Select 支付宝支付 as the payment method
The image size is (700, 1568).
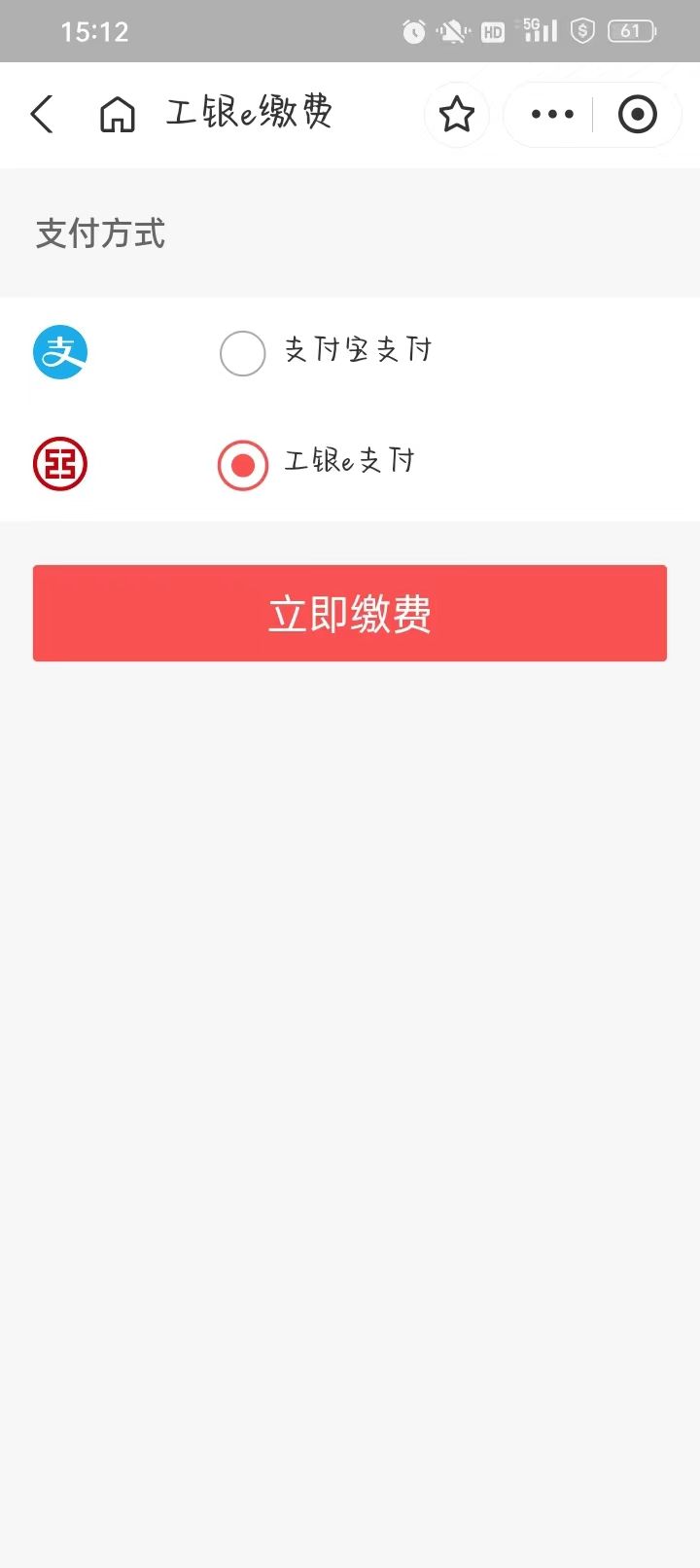point(243,353)
